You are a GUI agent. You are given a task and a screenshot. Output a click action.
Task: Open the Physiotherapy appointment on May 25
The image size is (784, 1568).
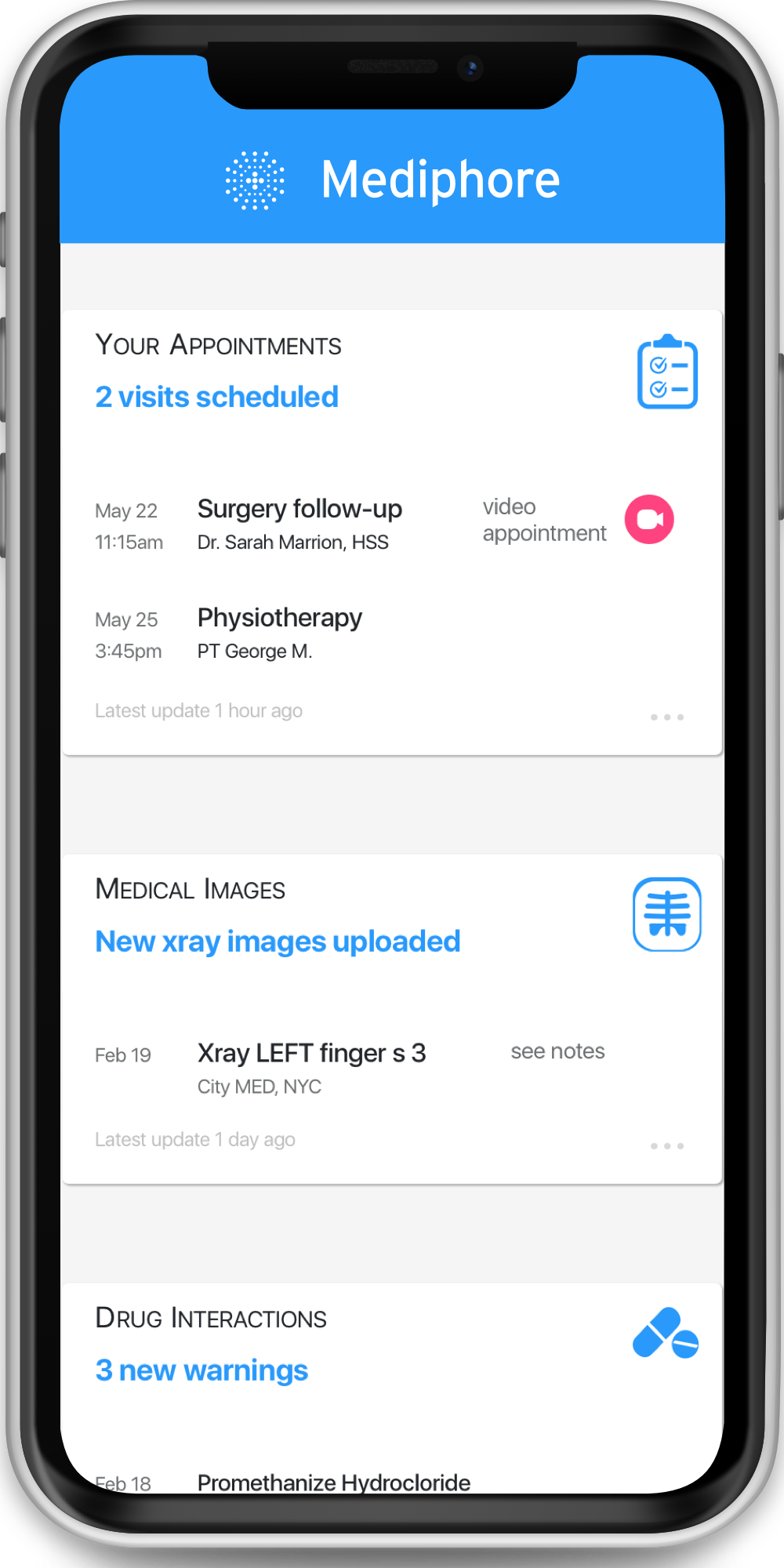coord(279,619)
